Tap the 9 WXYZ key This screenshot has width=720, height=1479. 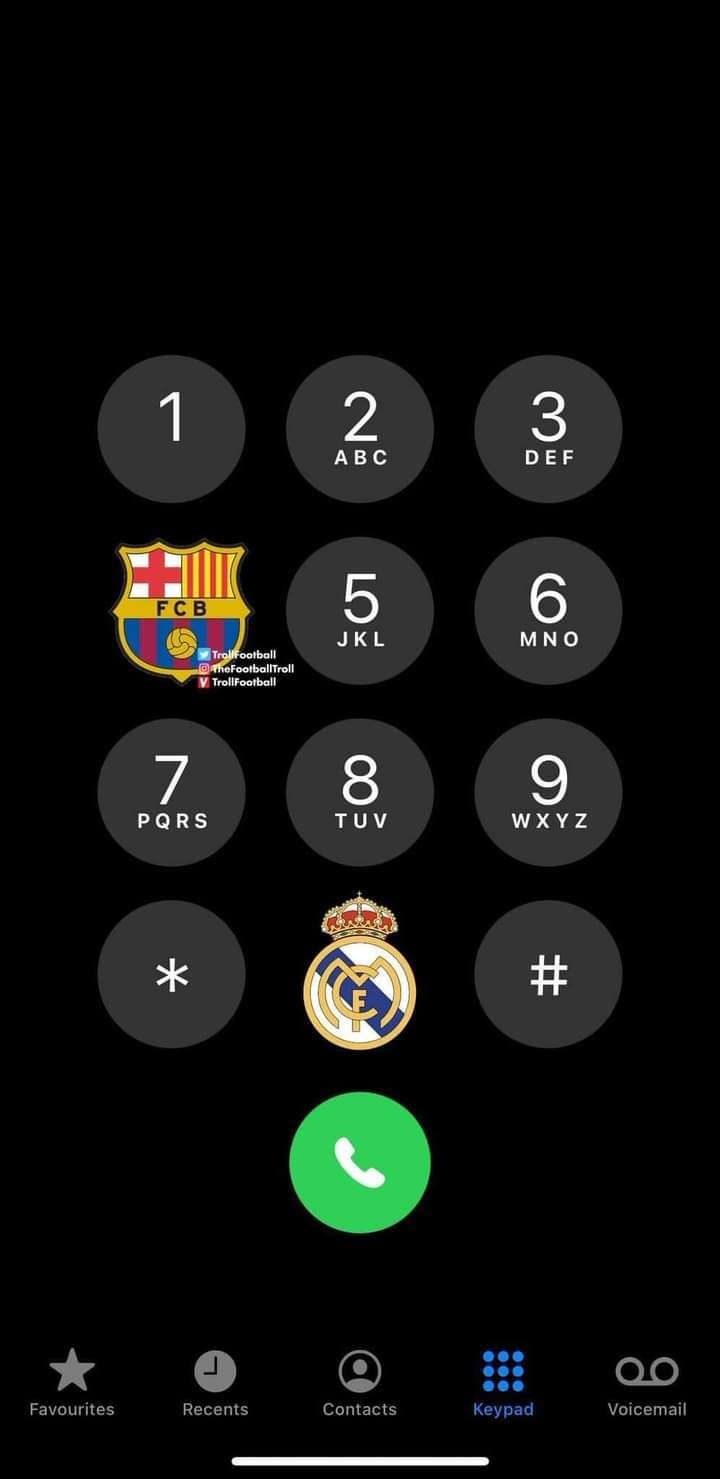[x=548, y=792]
